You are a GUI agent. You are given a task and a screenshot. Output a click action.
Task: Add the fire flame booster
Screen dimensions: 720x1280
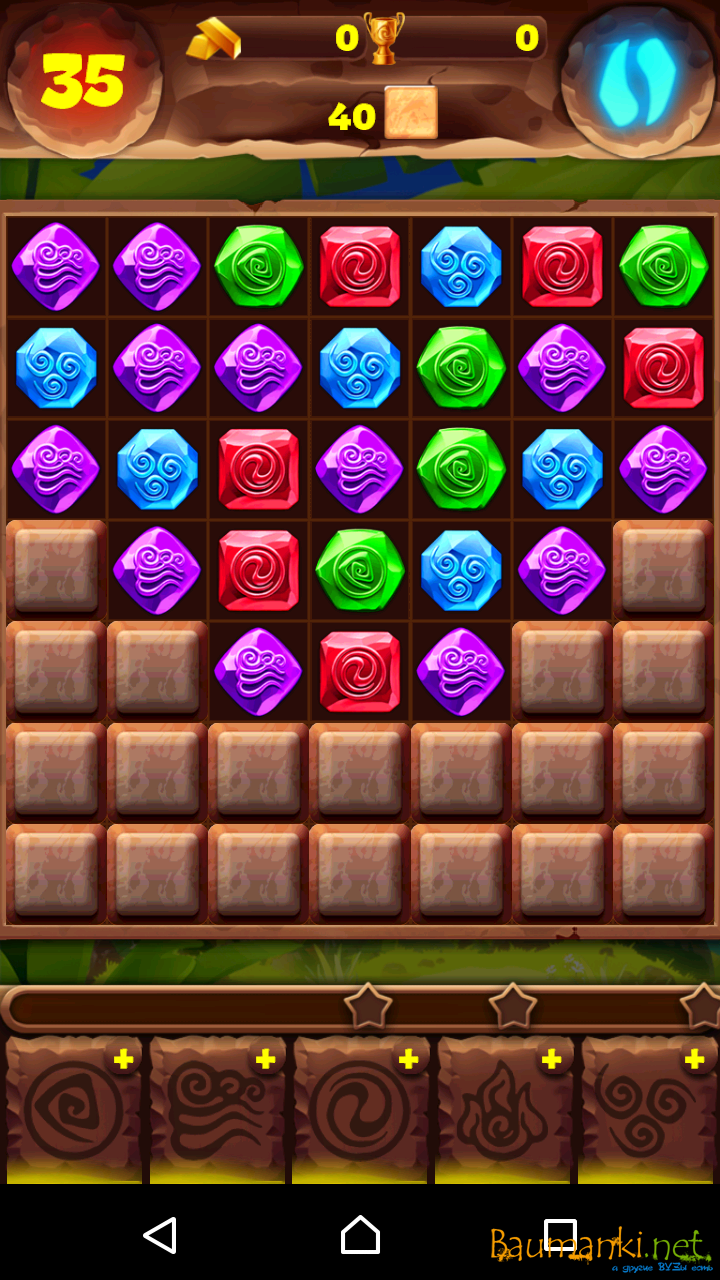(552, 1060)
